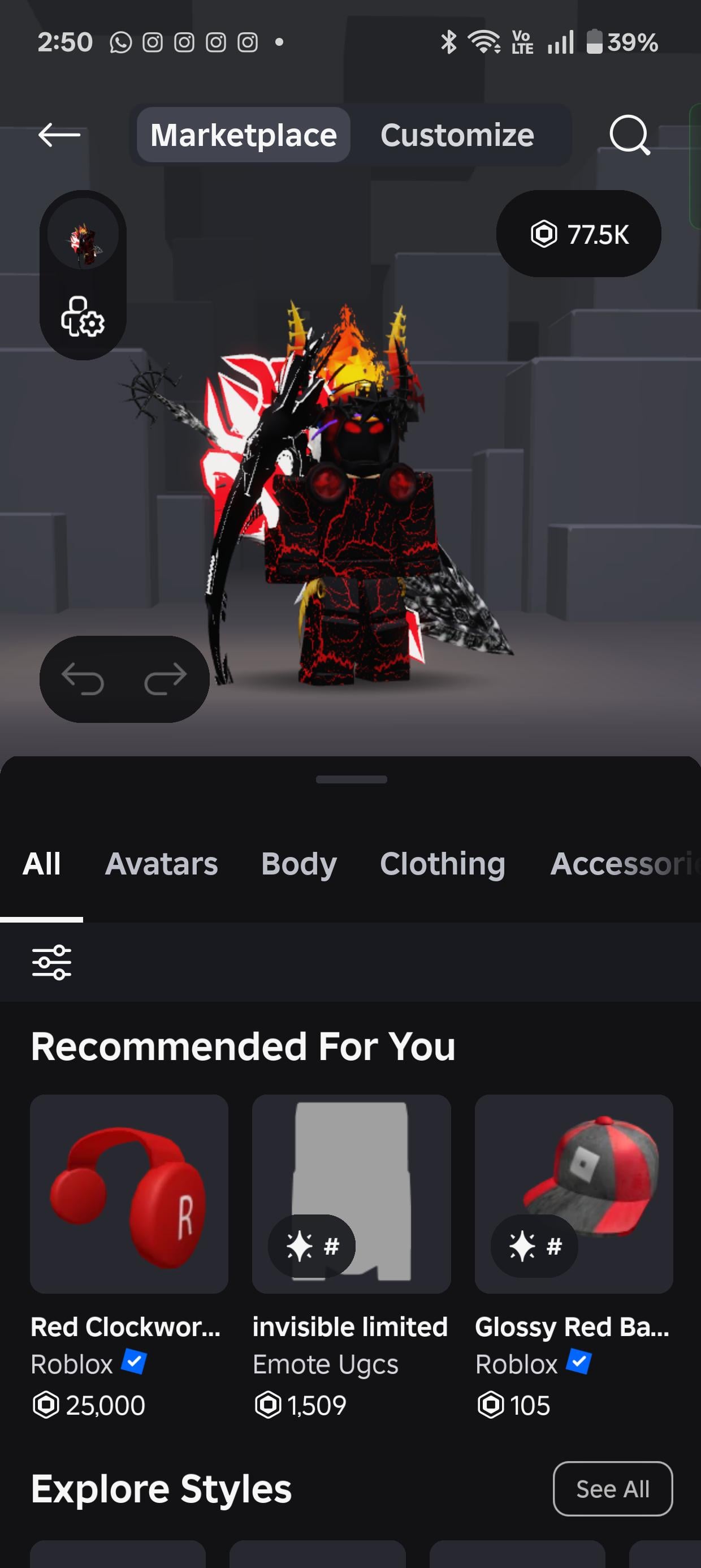Browse the Body category
Screen dimensions: 701x1568
[299, 864]
